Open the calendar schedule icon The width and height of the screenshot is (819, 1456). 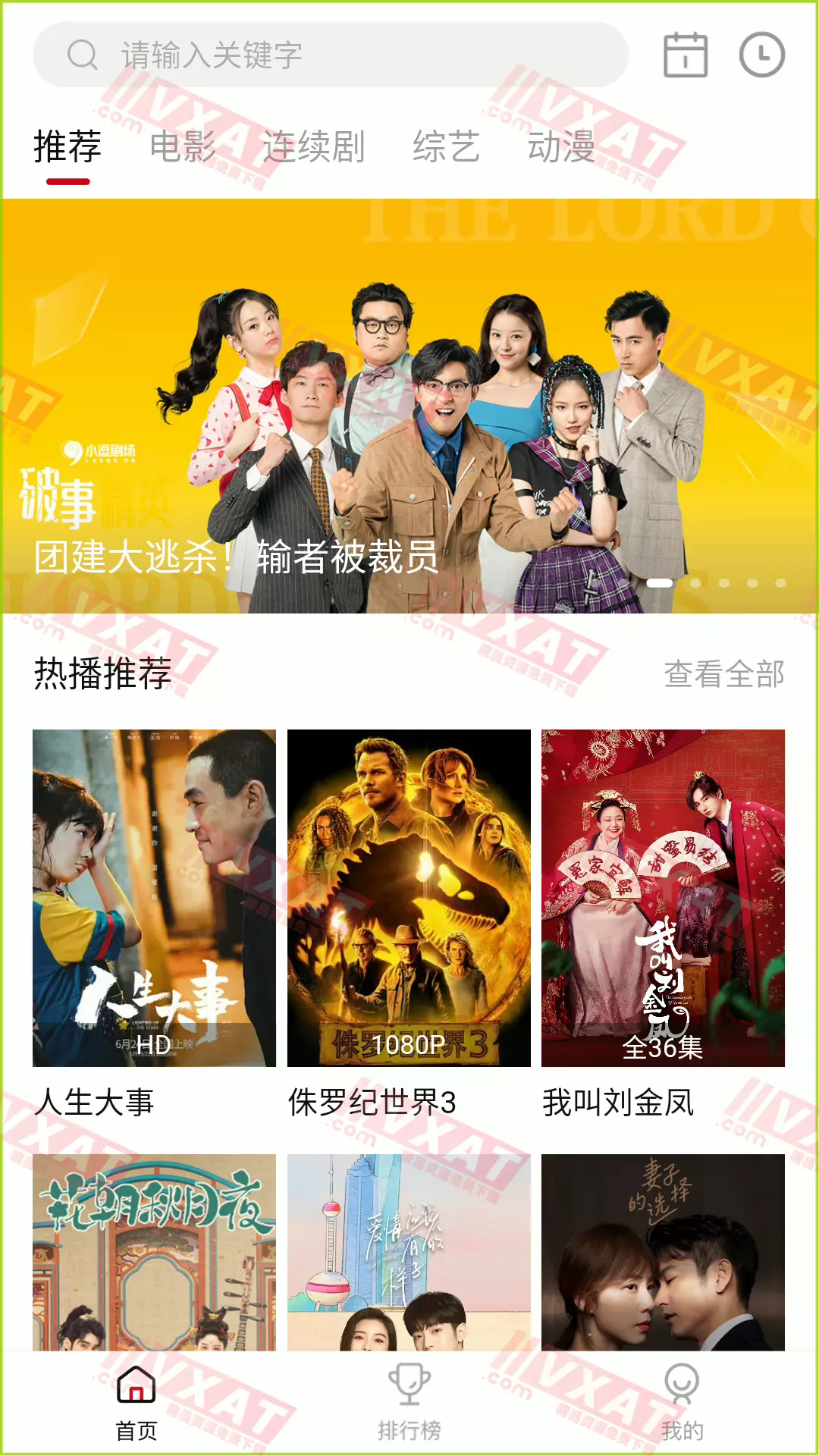(686, 55)
